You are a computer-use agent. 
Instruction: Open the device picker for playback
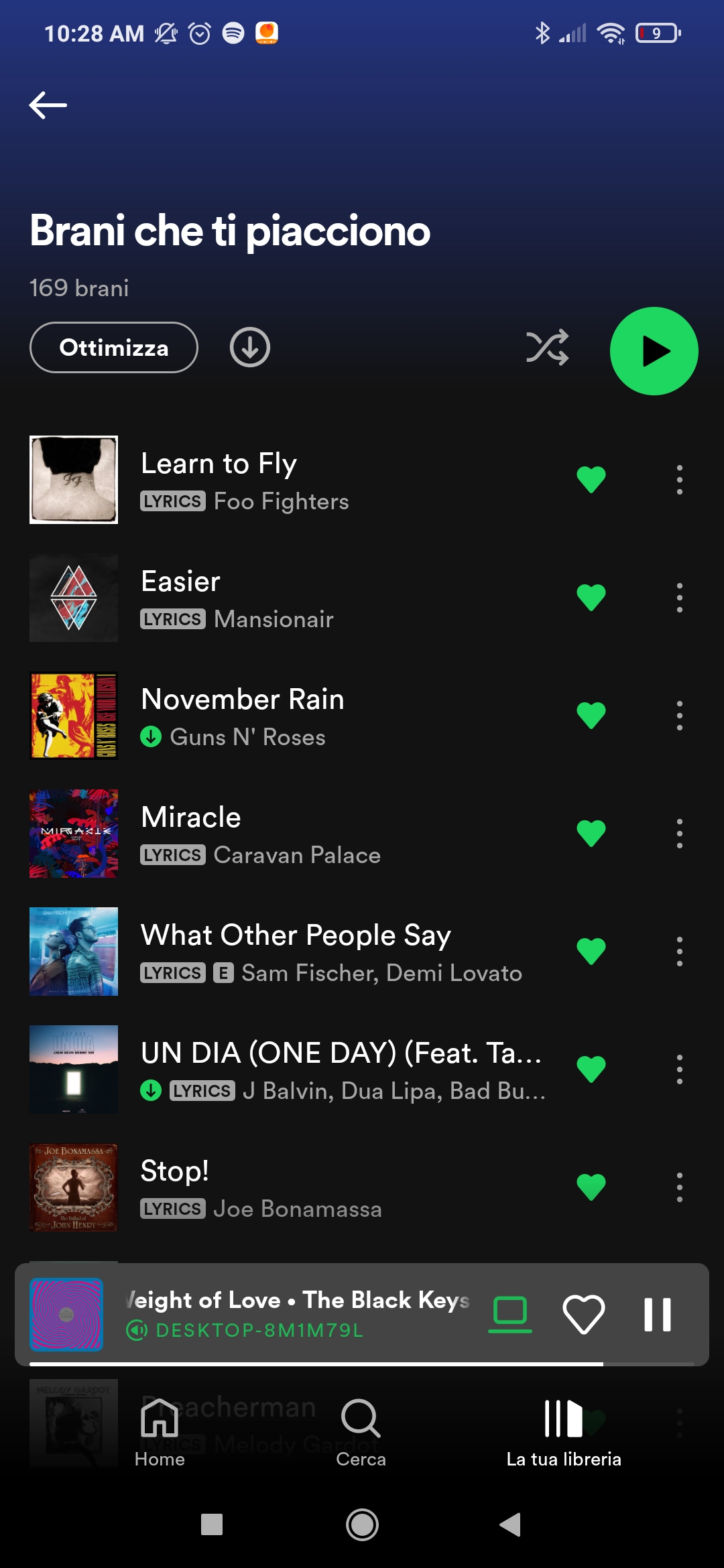pyautogui.click(x=510, y=1315)
